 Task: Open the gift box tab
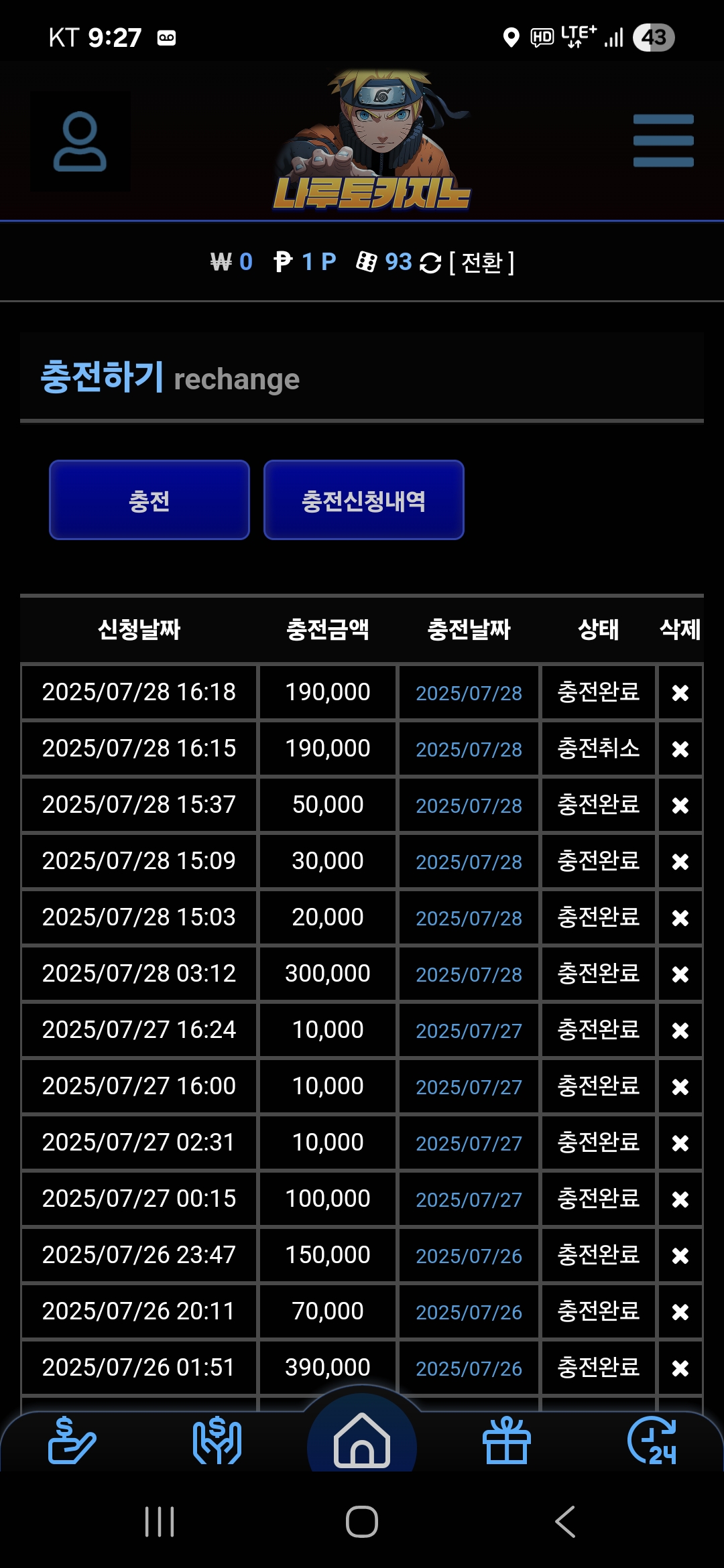(507, 1441)
